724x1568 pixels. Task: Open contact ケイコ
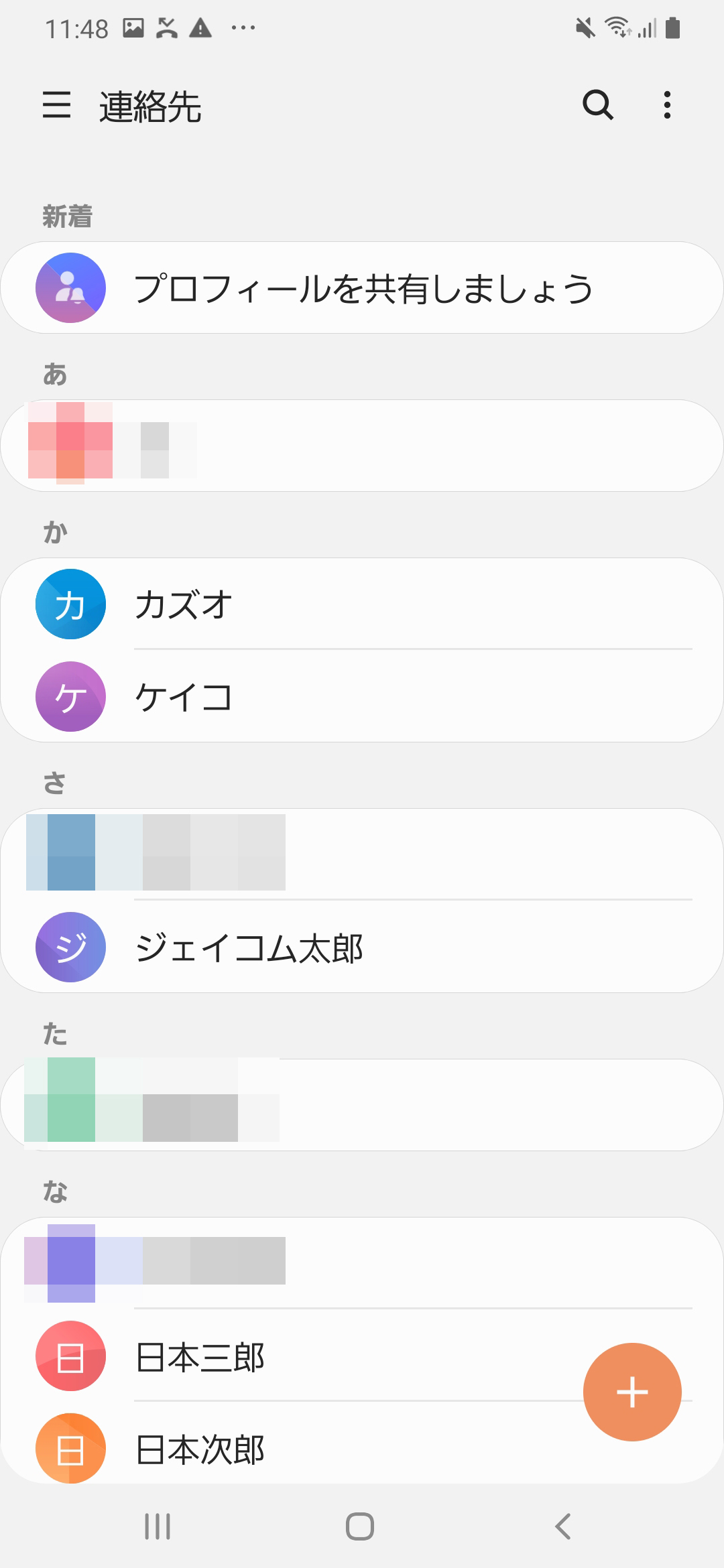(x=362, y=696)
